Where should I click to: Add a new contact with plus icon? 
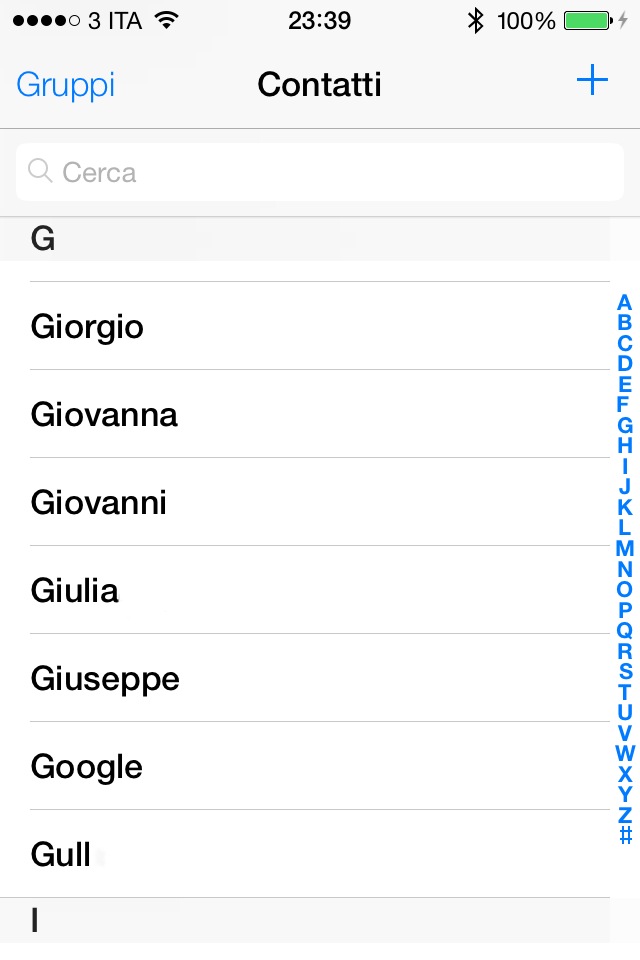(x=592, y=82)
